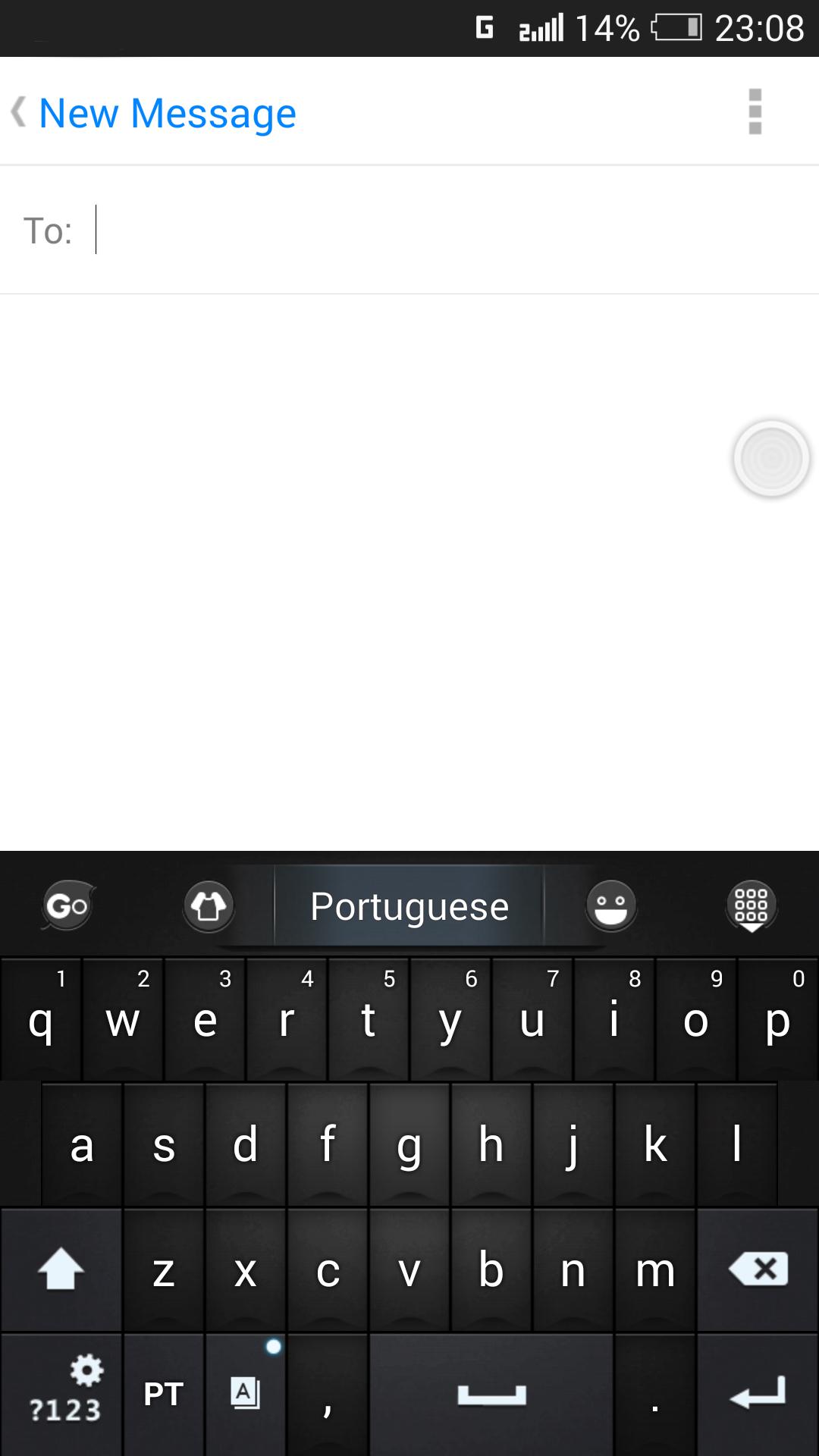The width and height of the screenshot is (819, 1456).
Task: Open the overflow menu with three dots
Action: 755,111
